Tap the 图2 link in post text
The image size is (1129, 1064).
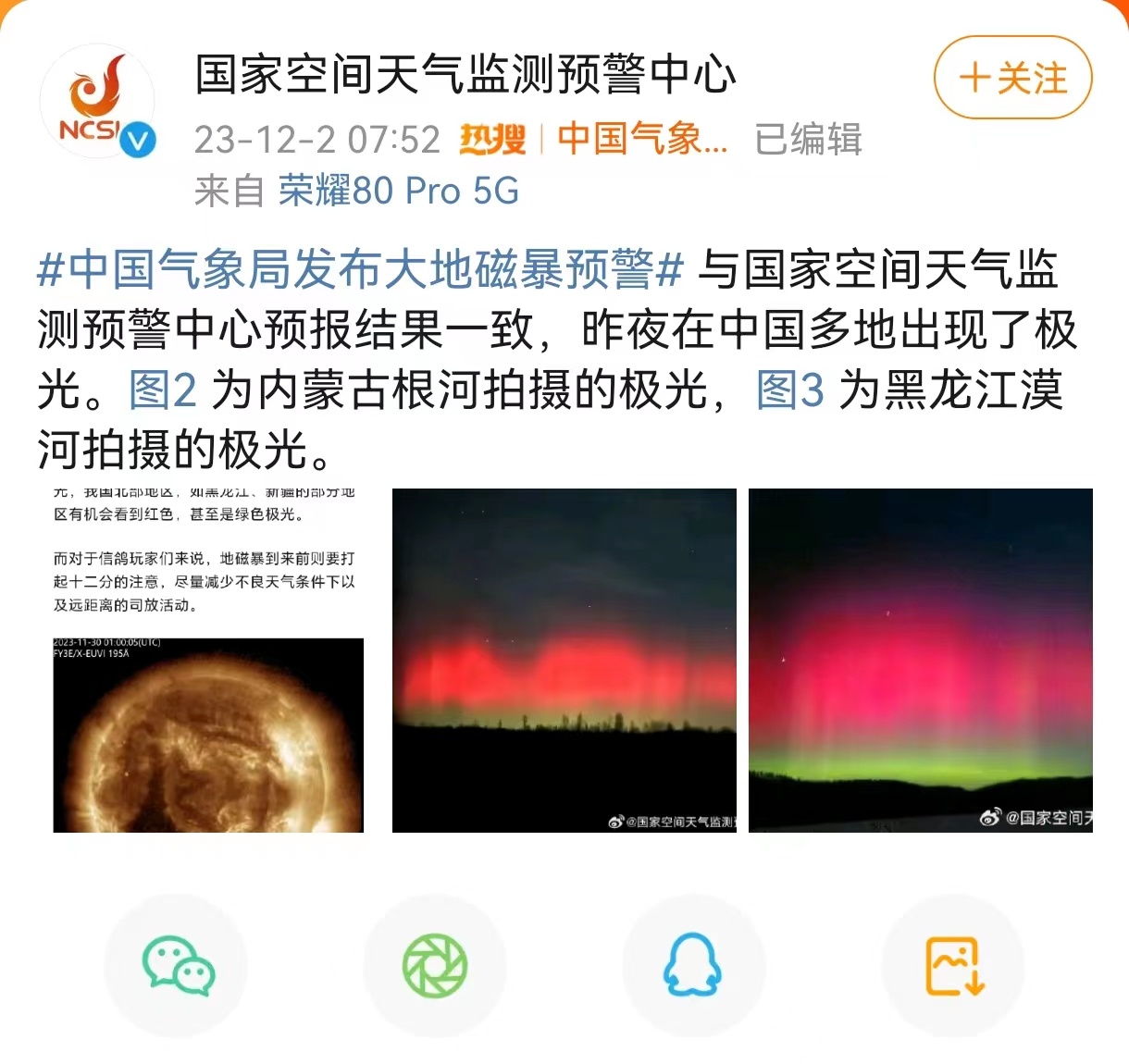point(163,390)
